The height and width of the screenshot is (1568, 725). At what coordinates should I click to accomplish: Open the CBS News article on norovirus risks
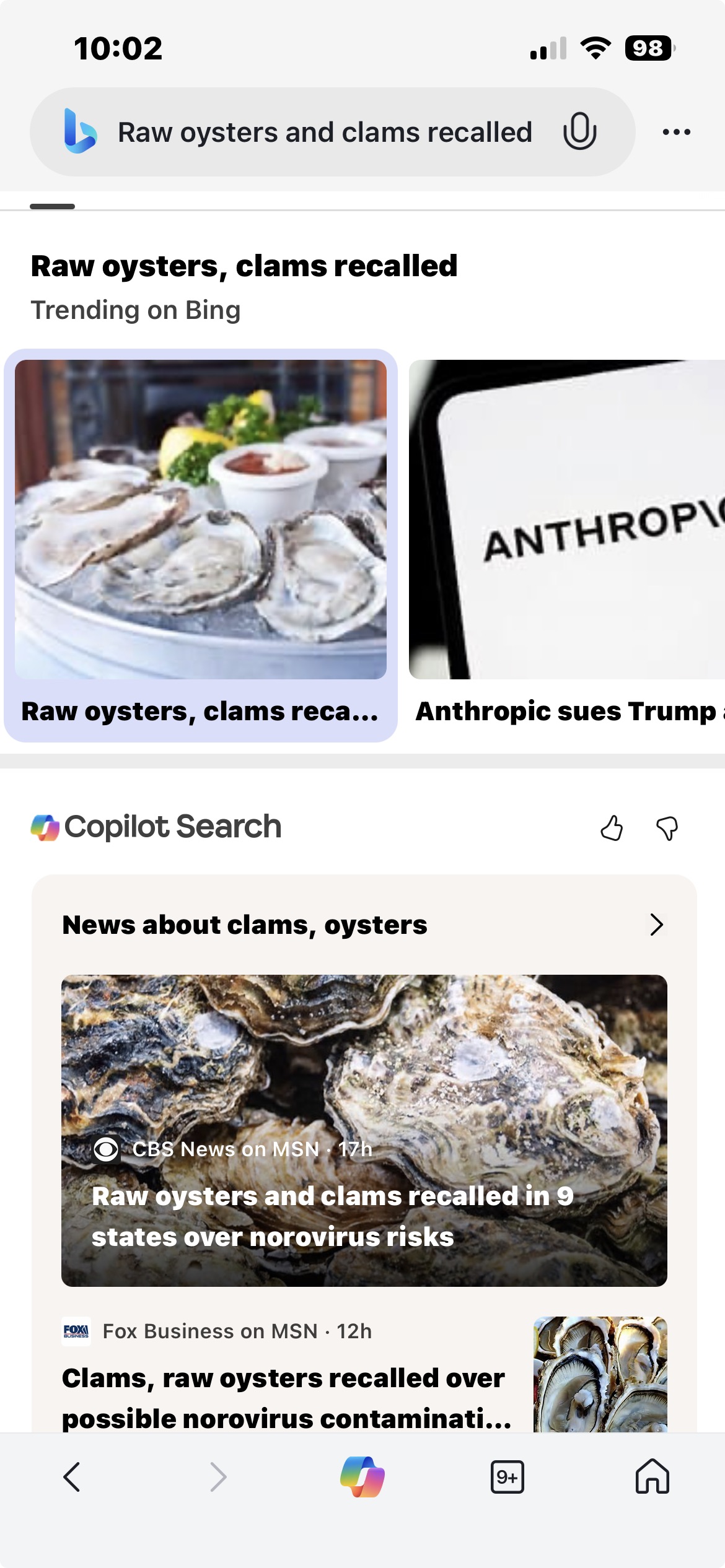(x=364, y=1130)
